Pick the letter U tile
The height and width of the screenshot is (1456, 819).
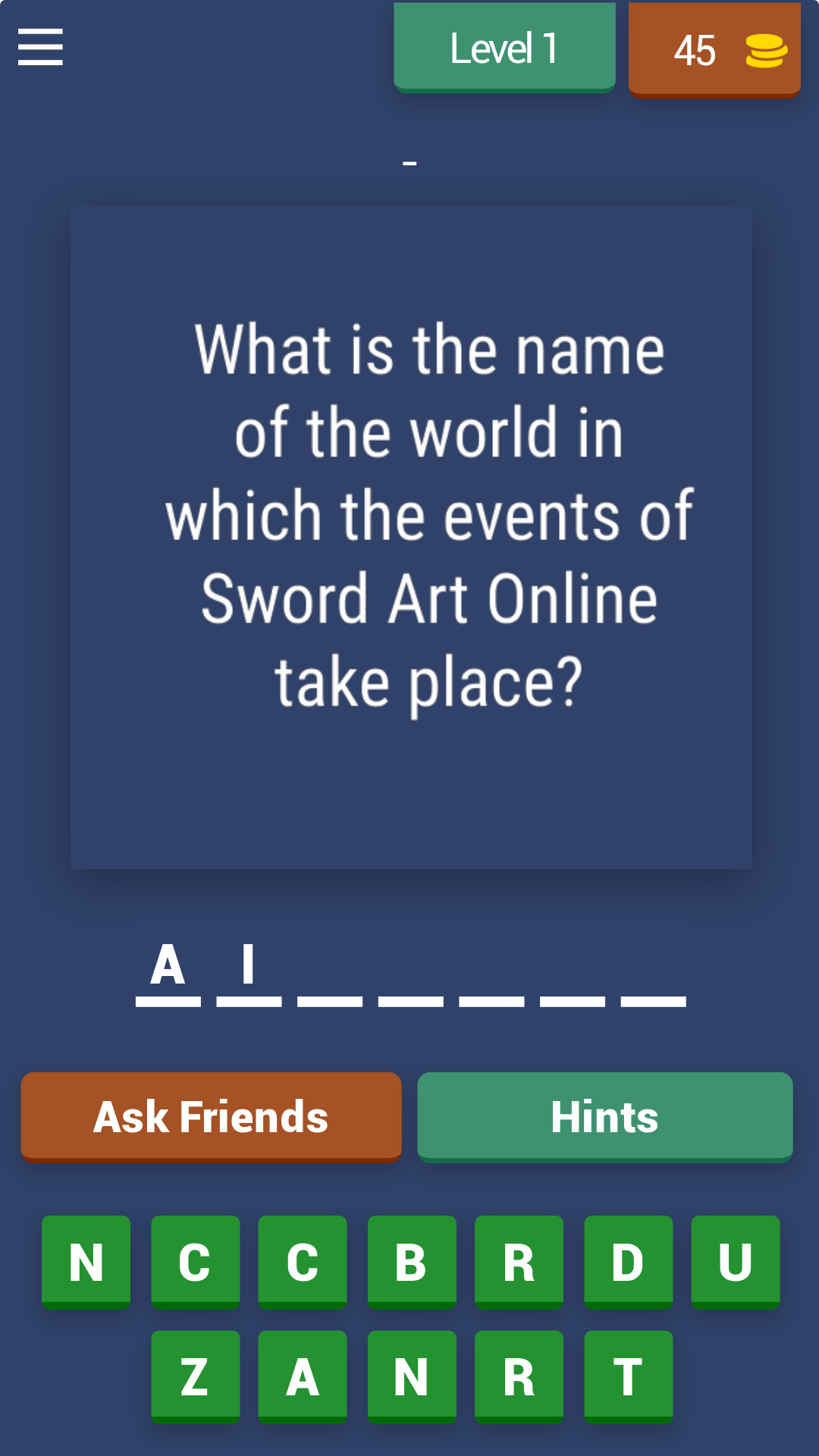[x=735, y=1262]
